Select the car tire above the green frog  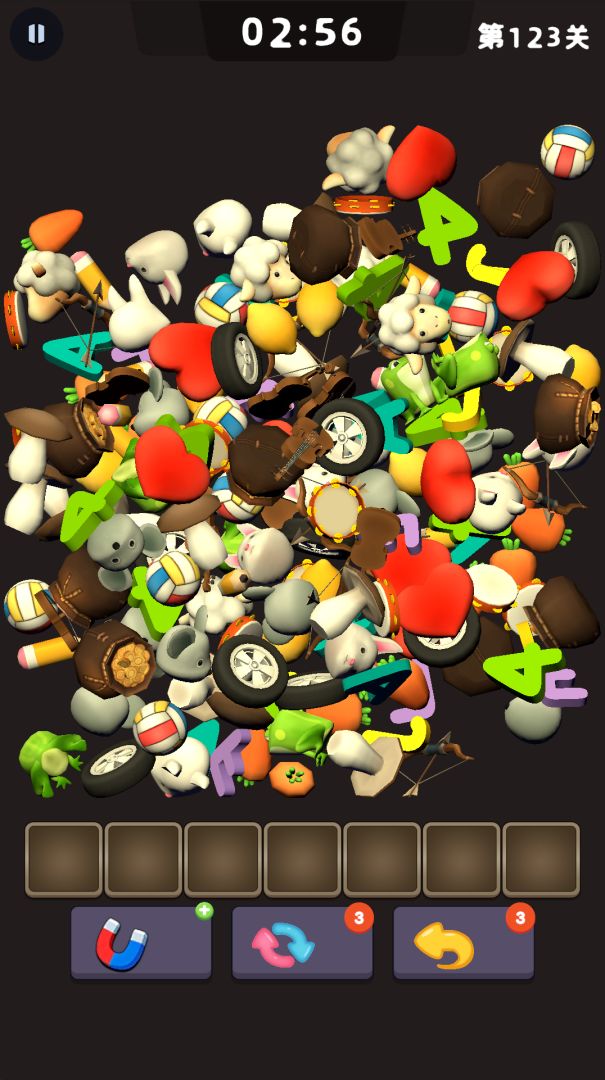(x=250, y=668)
